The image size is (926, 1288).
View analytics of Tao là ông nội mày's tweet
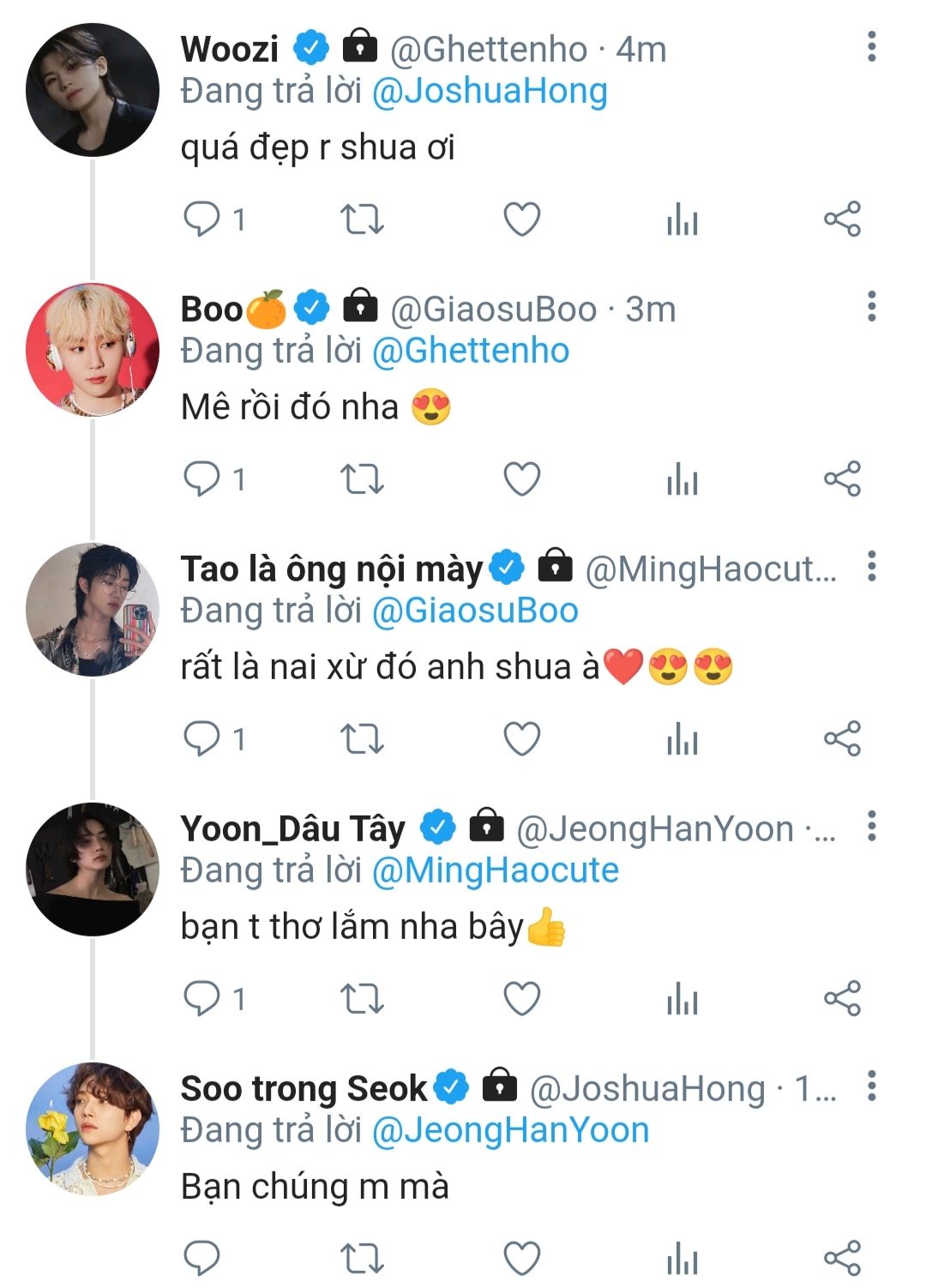(682, 739)
